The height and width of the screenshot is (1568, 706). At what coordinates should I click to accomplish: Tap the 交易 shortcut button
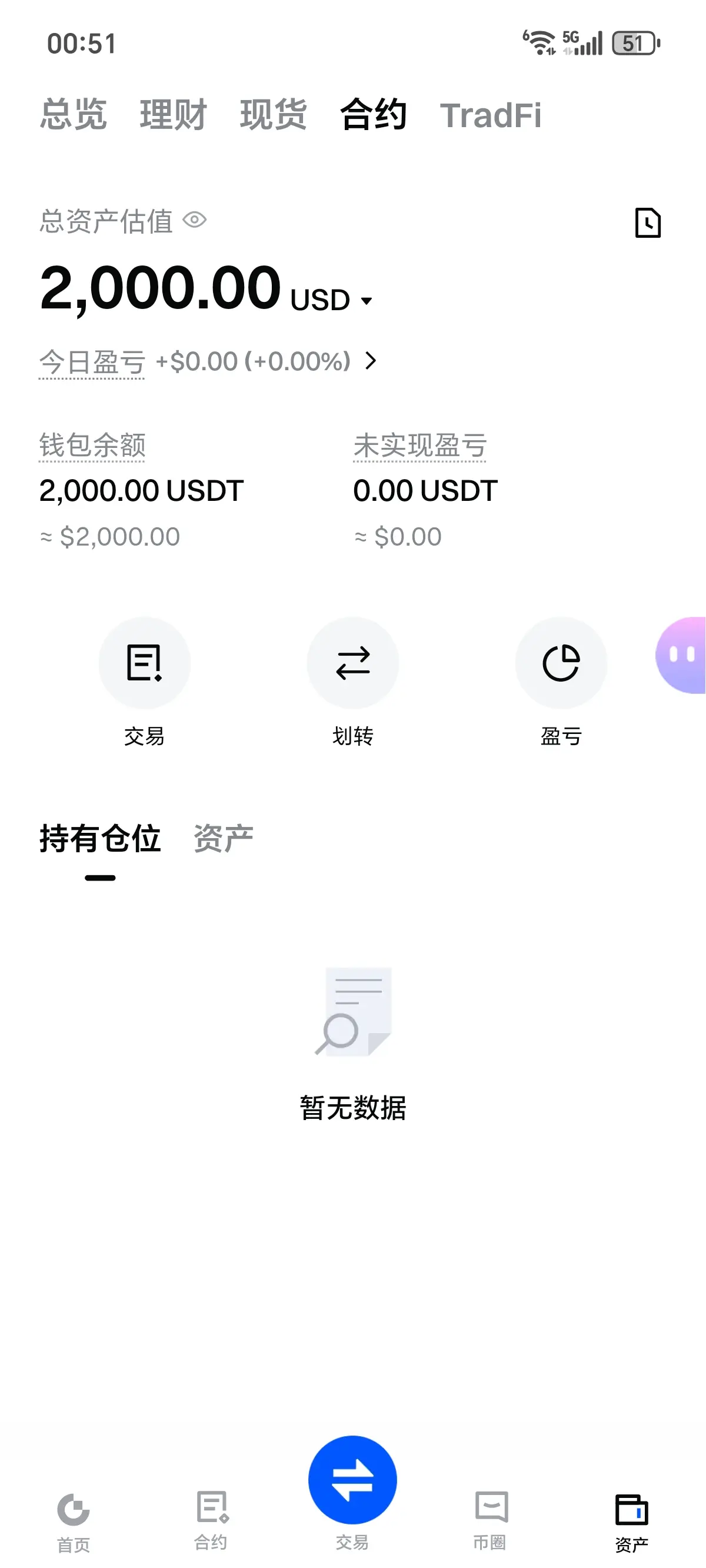(x=144, y=663)
